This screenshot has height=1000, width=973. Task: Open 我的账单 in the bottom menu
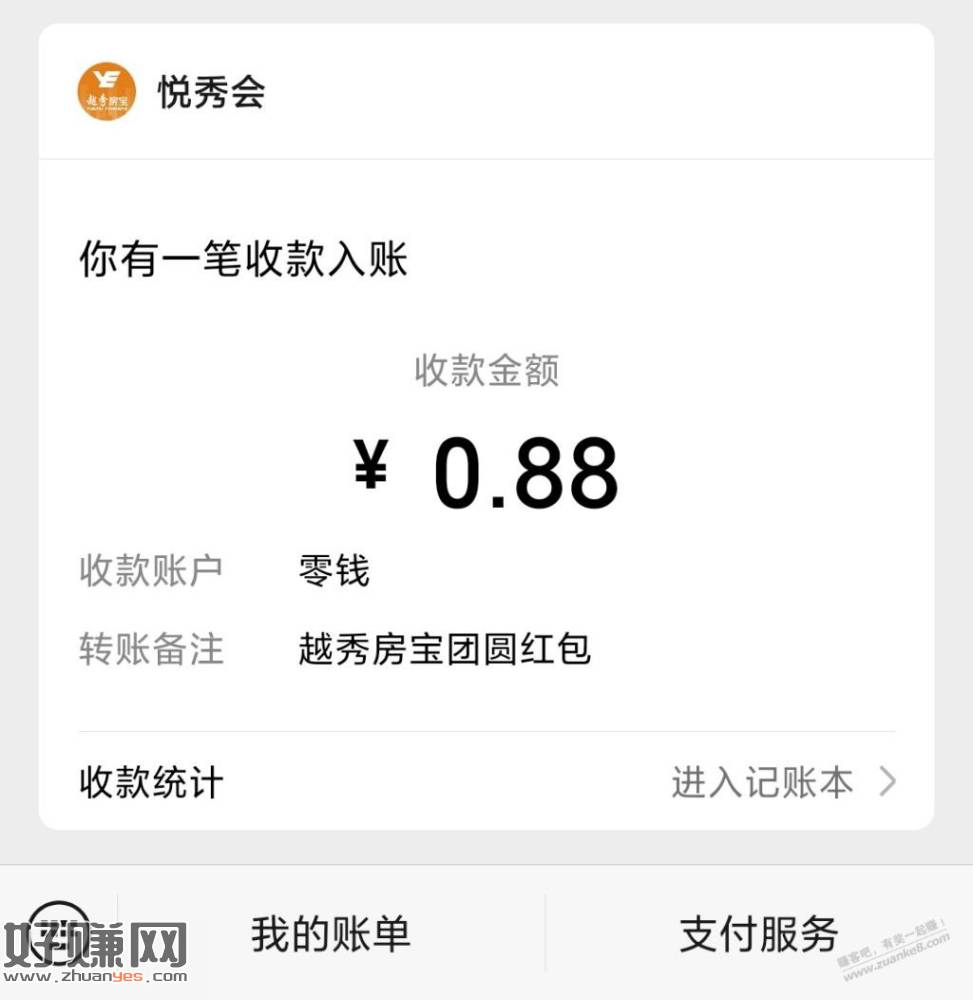tap(331, 935)
